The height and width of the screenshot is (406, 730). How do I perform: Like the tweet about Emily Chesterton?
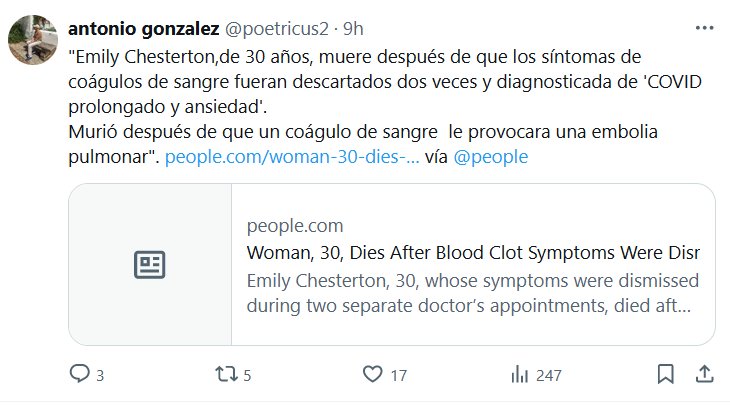(x=373, y=374)
